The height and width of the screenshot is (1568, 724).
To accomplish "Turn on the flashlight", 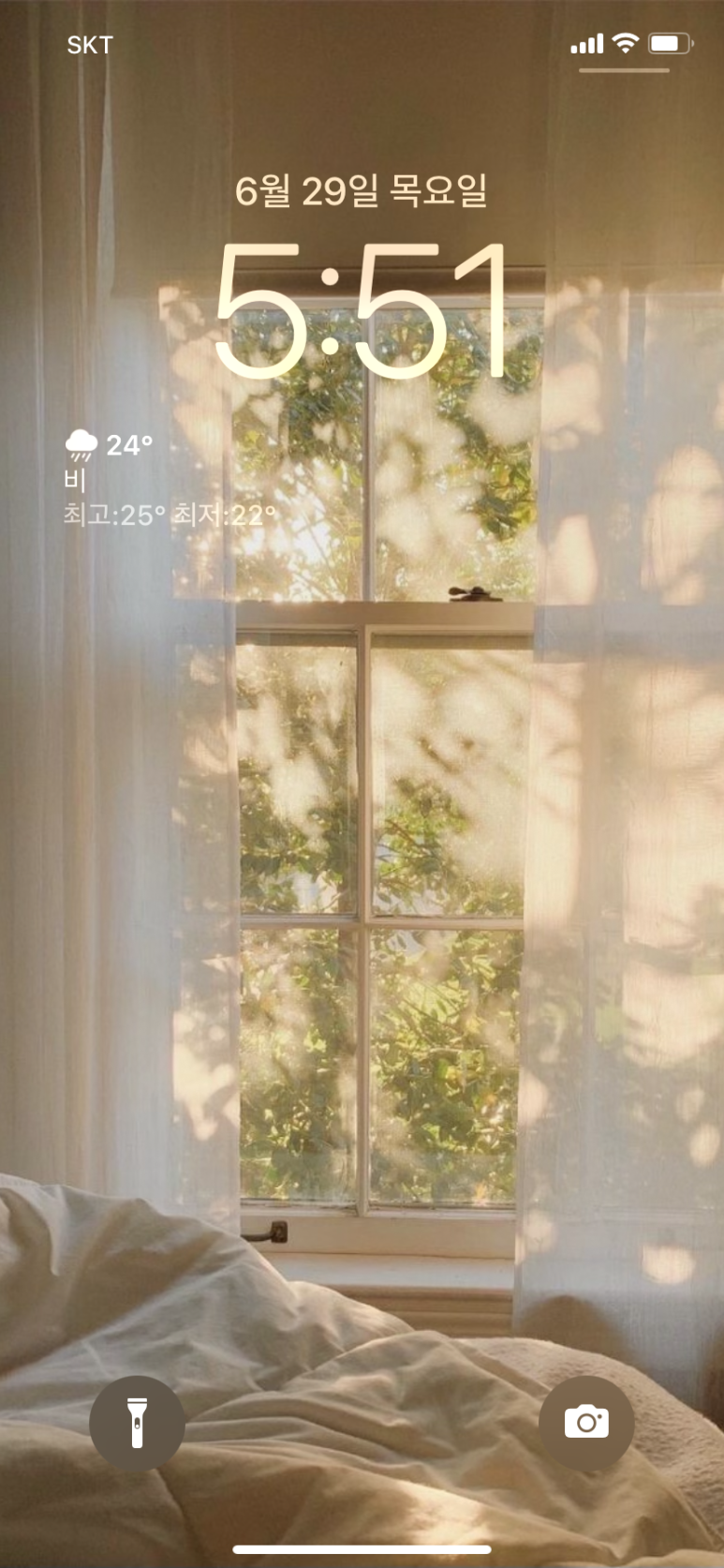I will click(137, 1423).
